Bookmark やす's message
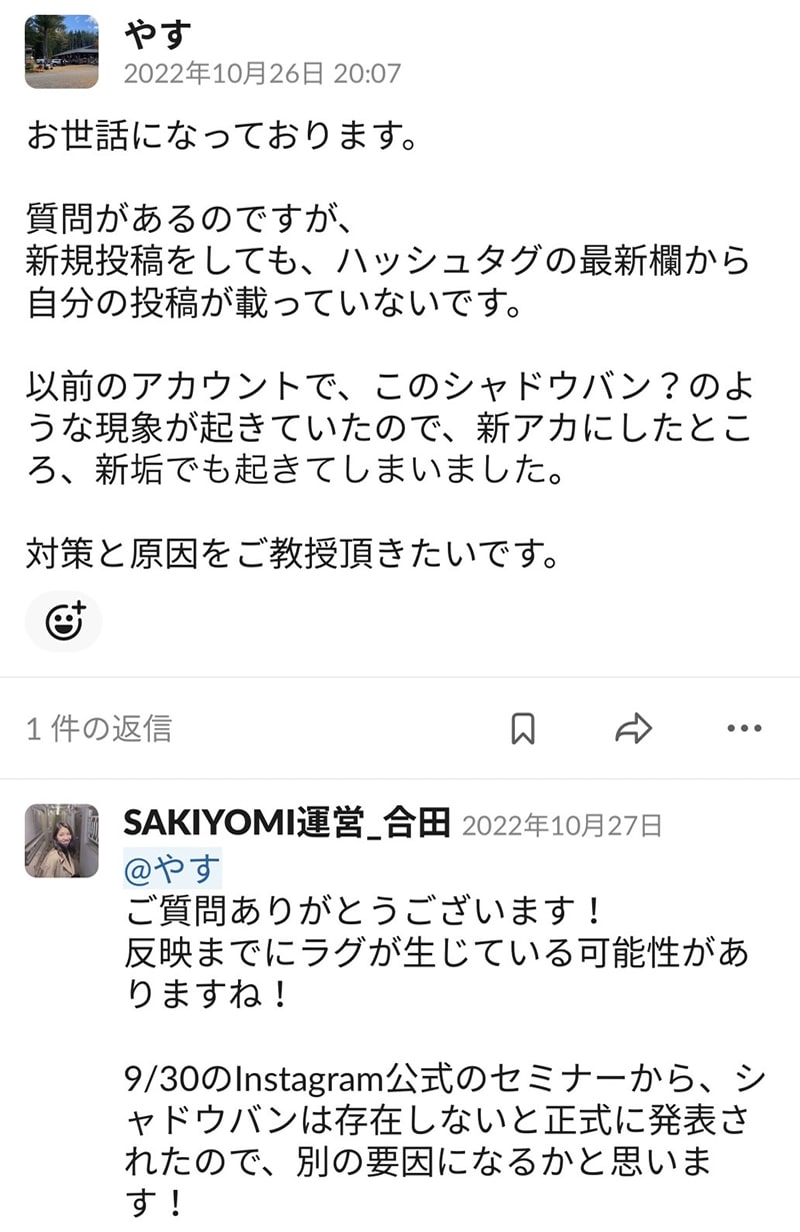This screenshot has height=1232, width=800. pyautogui.click(x=522, y=729)
